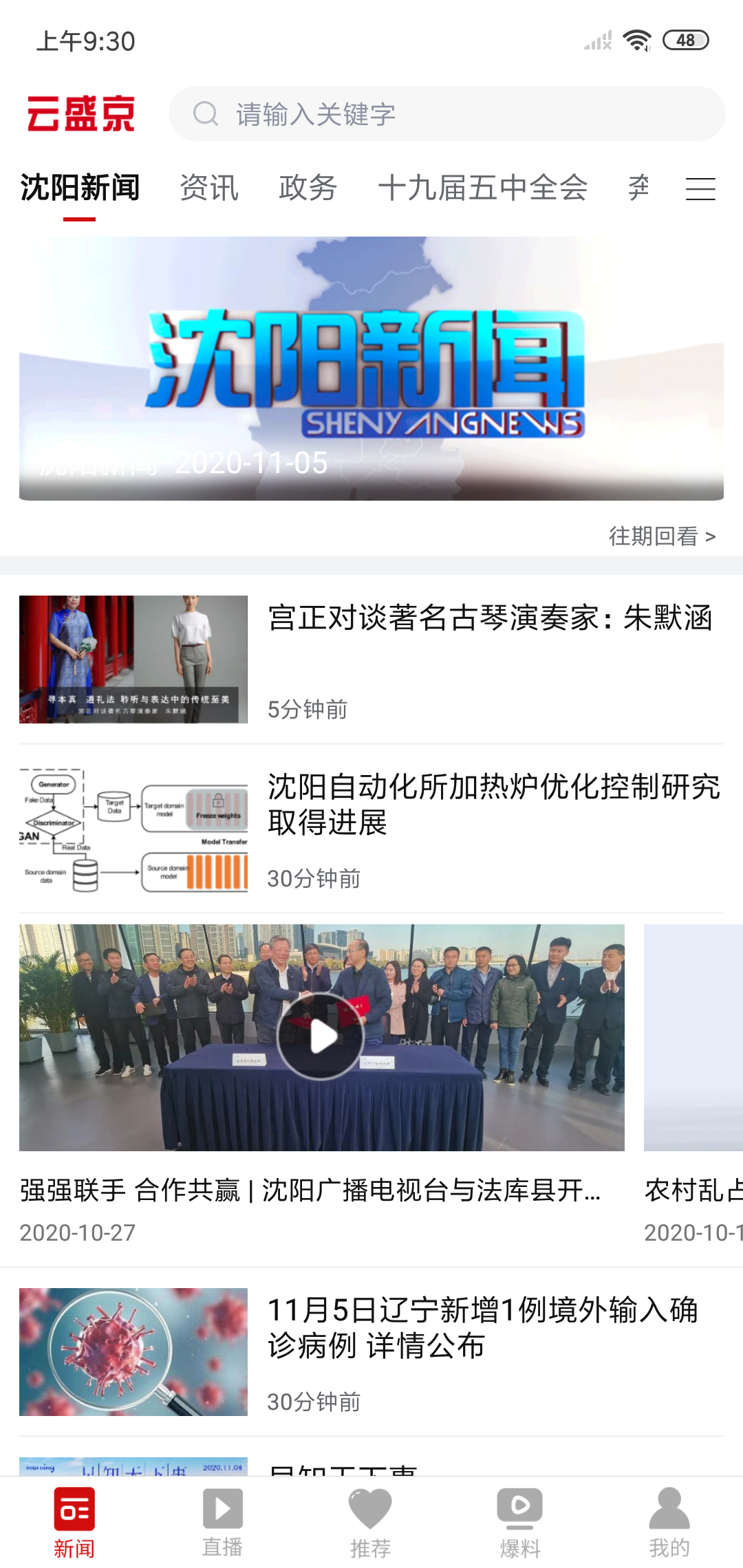Open the channel list menu icon

click(x=700, y=188)
